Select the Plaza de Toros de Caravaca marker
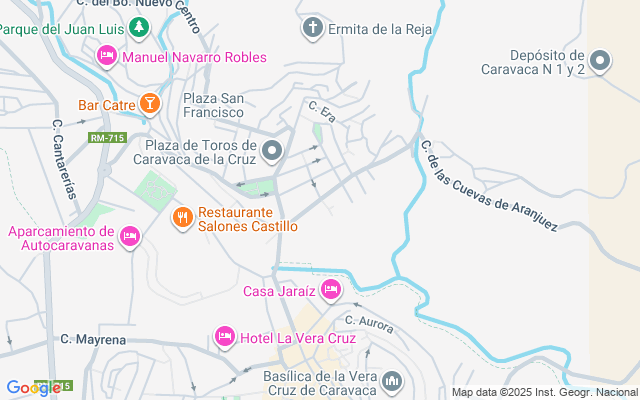The width and height of the screenshot is (640, 400). click(x=273, y=152)
